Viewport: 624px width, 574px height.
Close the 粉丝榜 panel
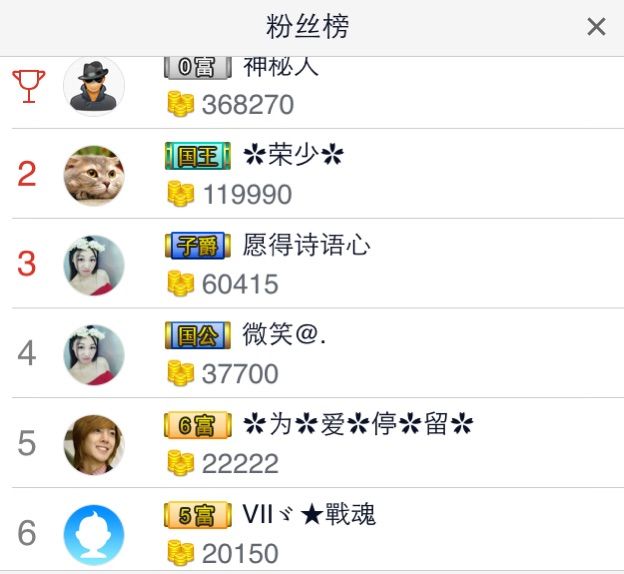pyautogui.click(x=596, y=27)
